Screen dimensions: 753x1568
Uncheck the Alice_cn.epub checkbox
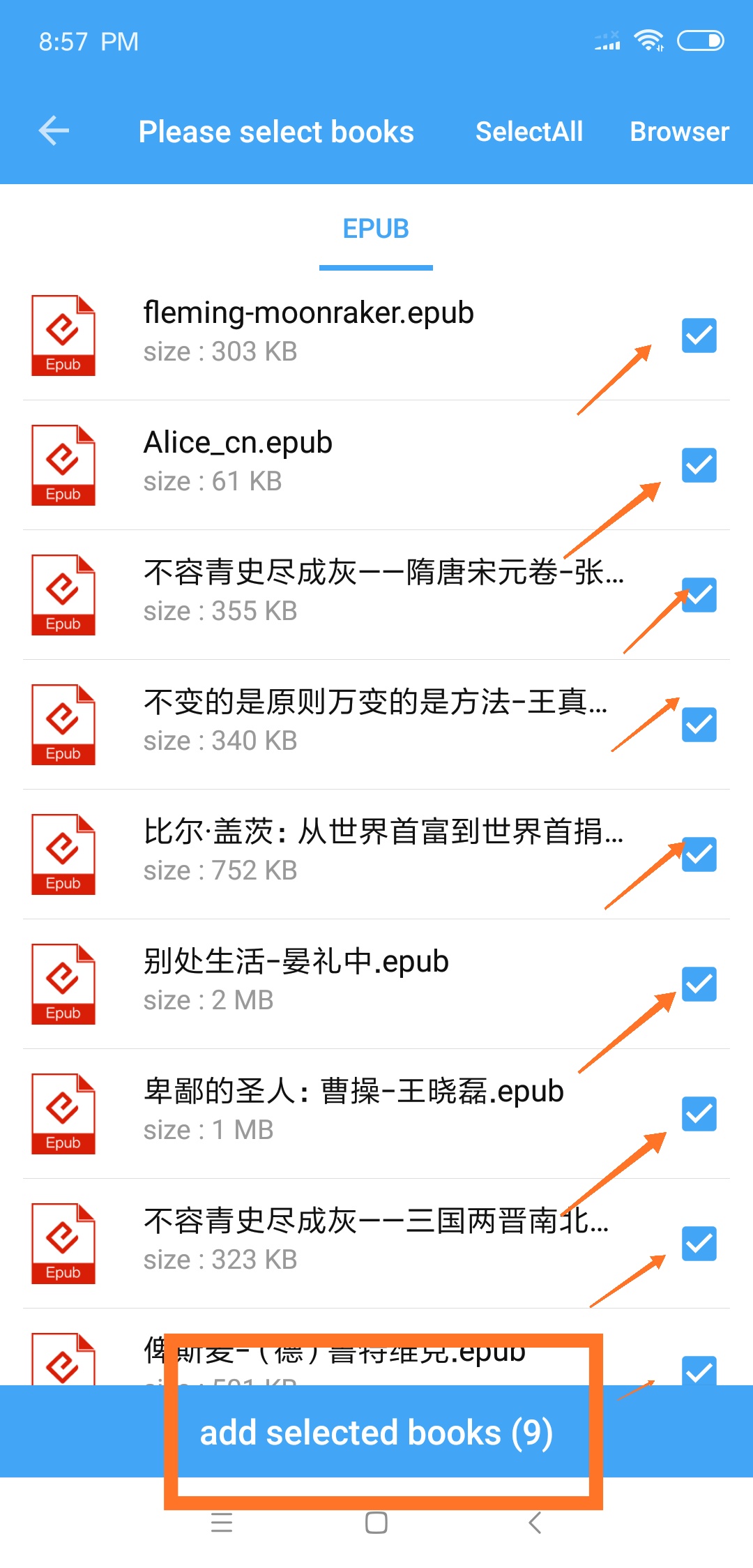click(699, 466)
